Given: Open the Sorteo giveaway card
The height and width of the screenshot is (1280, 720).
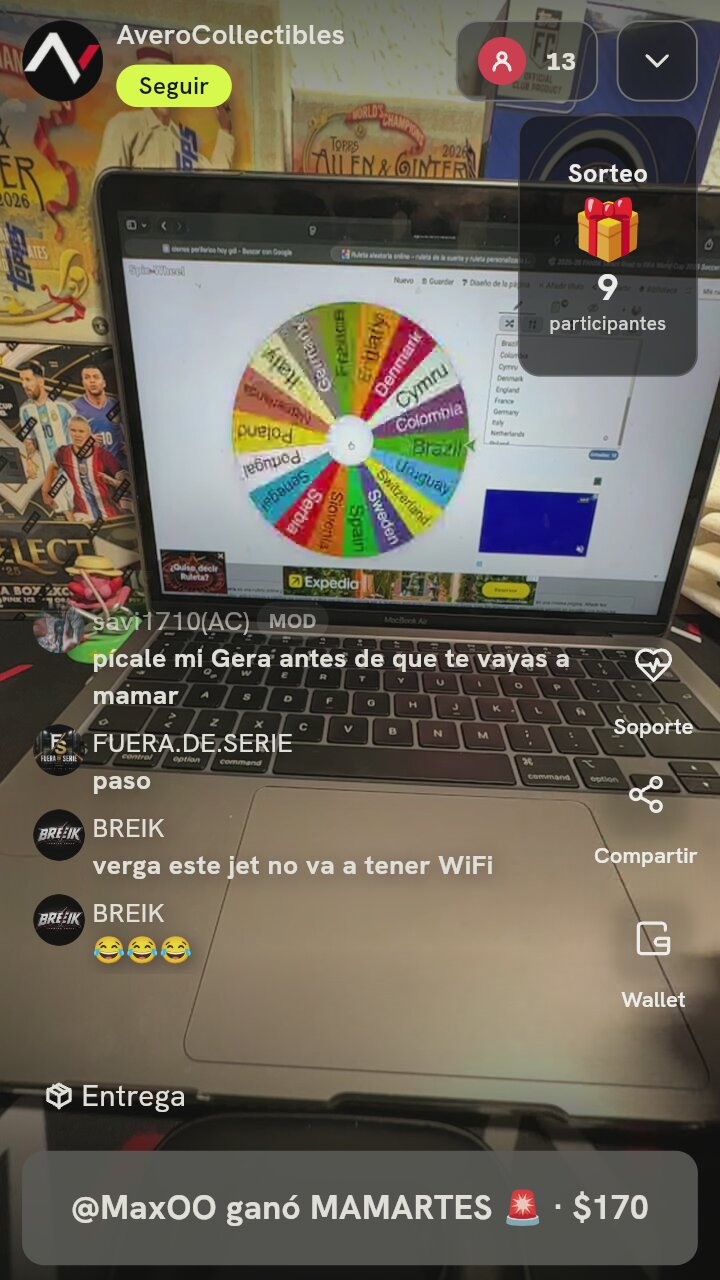Looking at the screenshot, I should coord(608,246).
